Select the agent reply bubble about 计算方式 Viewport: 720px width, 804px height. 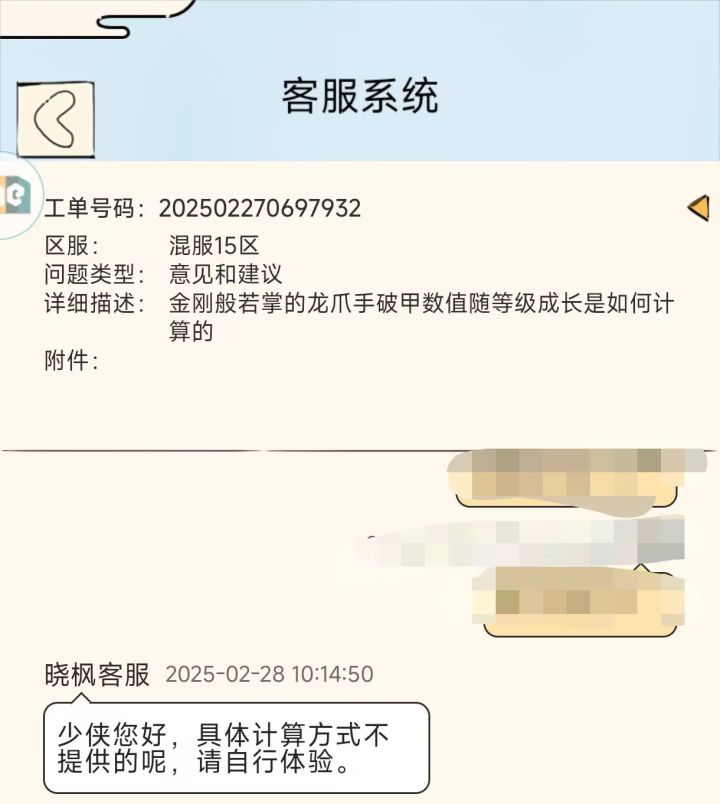215,745
